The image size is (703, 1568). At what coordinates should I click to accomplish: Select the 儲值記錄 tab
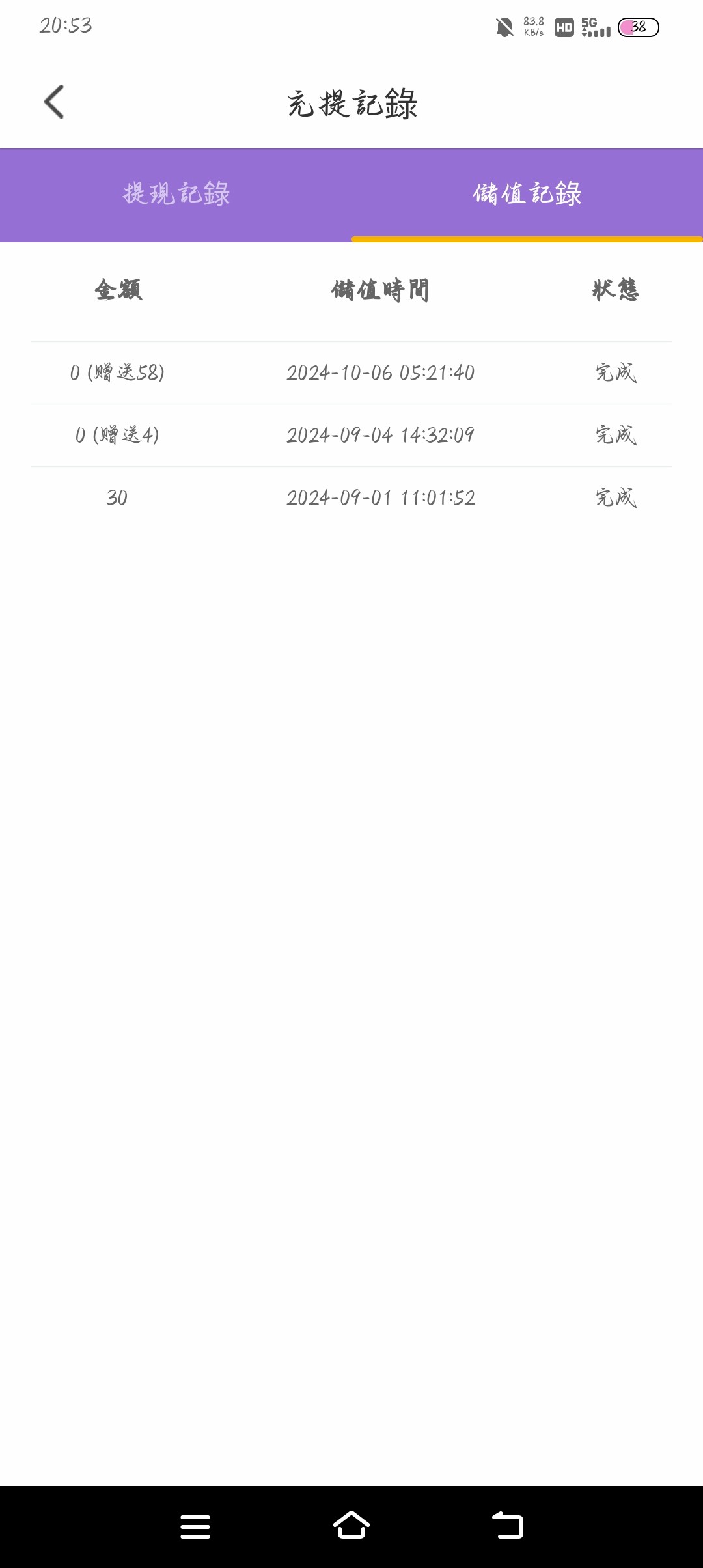[x=527, y=194]
